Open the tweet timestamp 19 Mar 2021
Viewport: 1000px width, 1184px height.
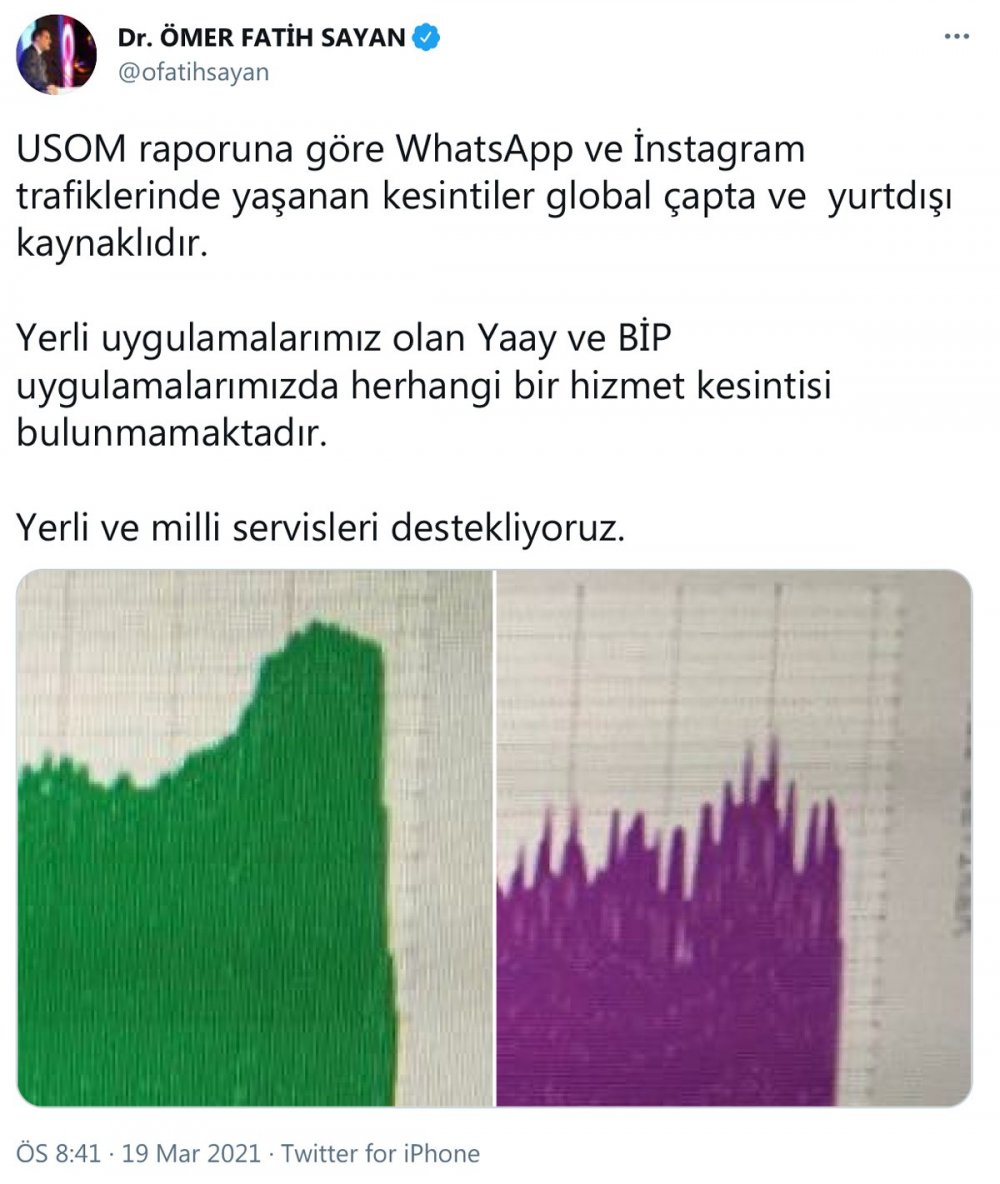(x=191, y=1153)
